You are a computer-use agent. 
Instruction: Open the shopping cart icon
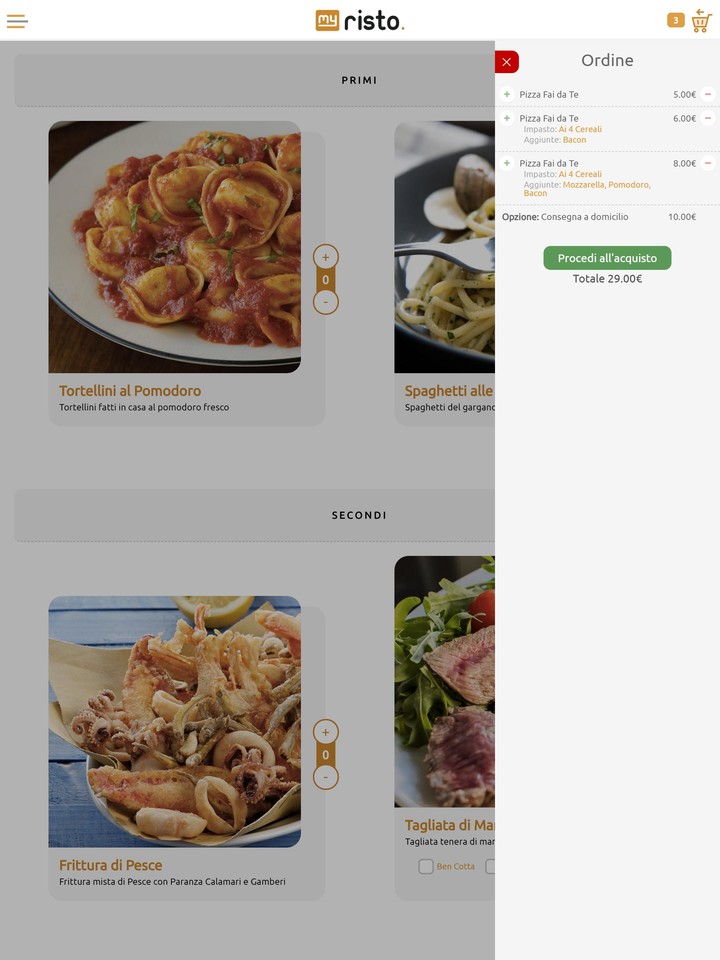pyautogui.click(x=701, y=19)
